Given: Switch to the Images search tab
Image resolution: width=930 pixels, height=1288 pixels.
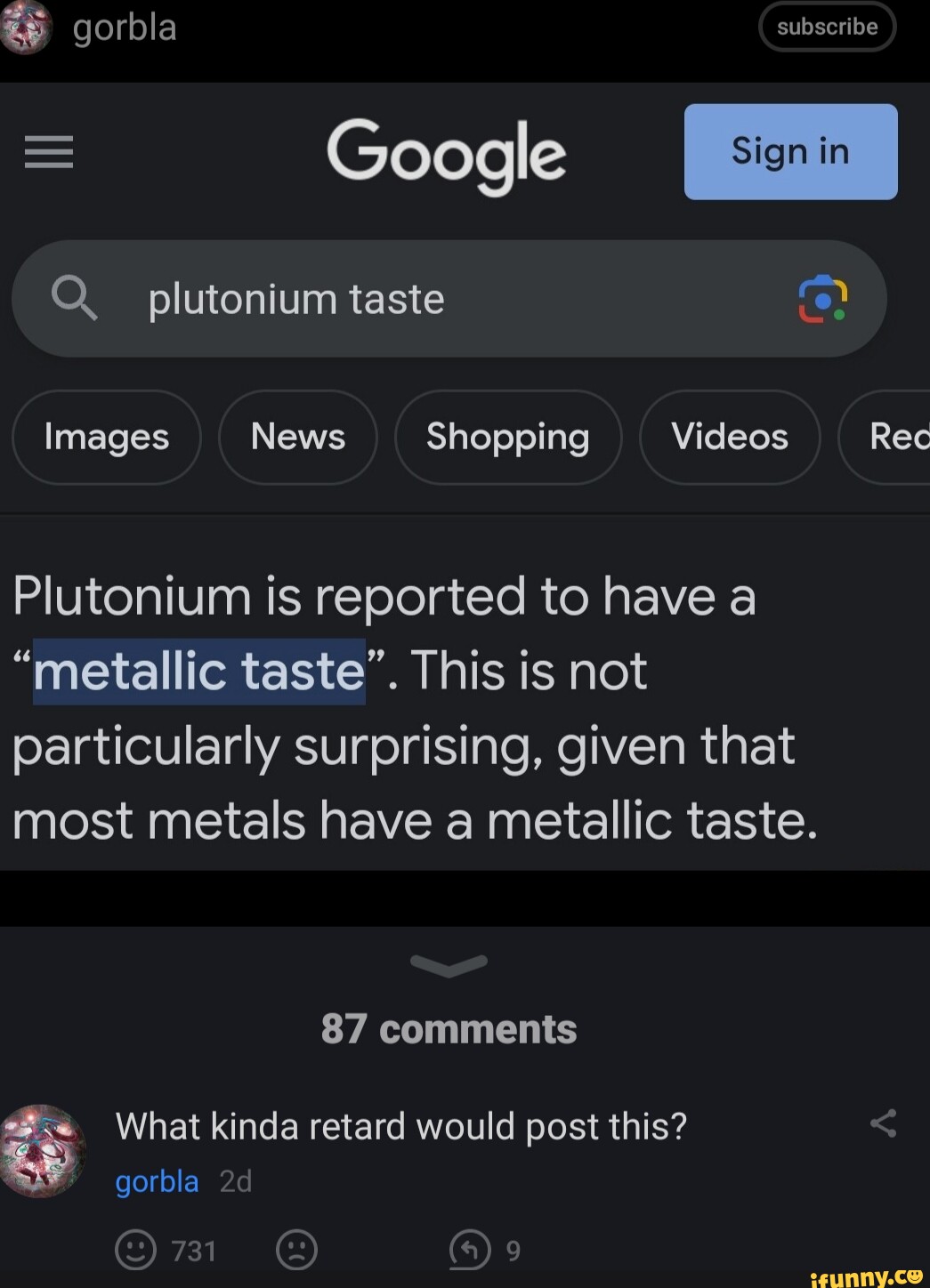Looking at the screenshot, I should (x=106, y=437).
